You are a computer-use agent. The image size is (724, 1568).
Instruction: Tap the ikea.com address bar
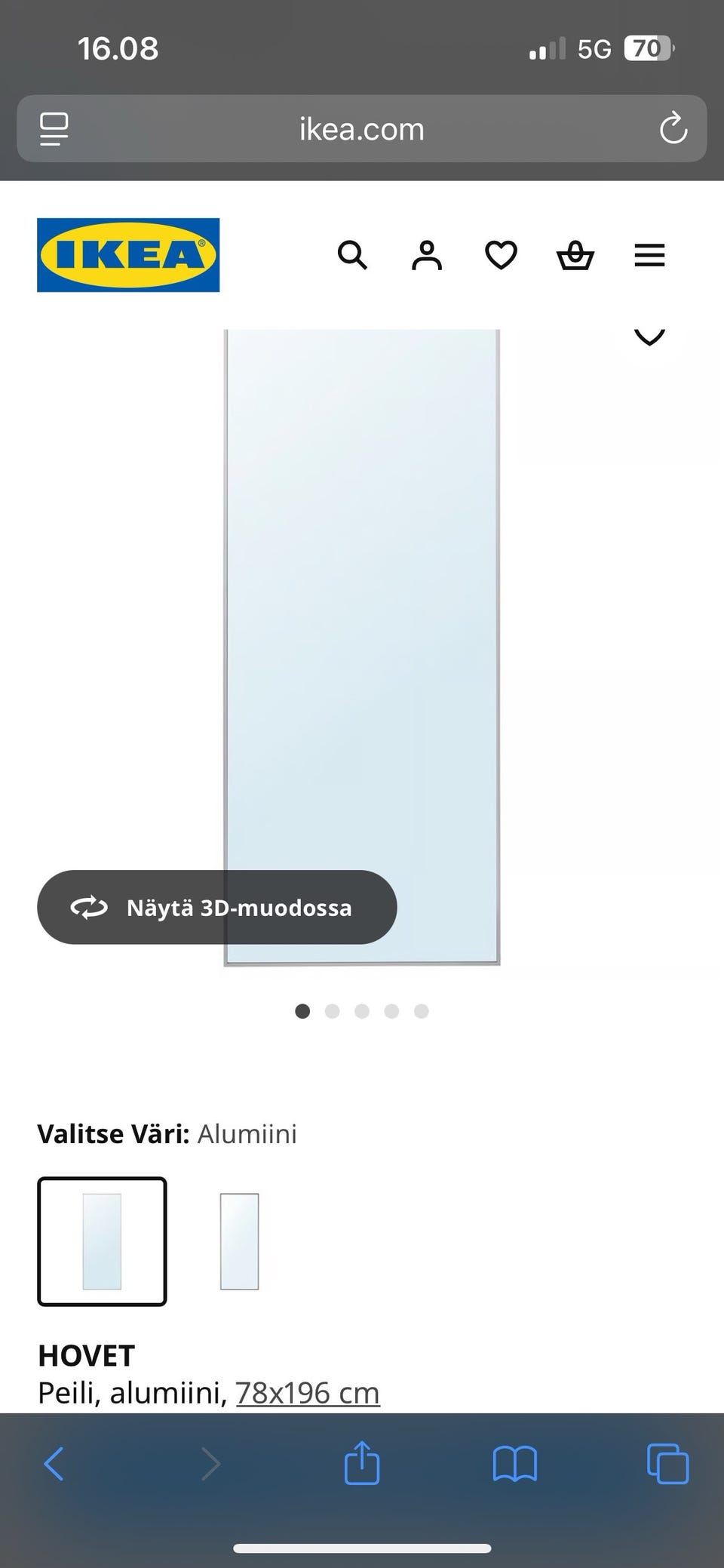point(362,129)
